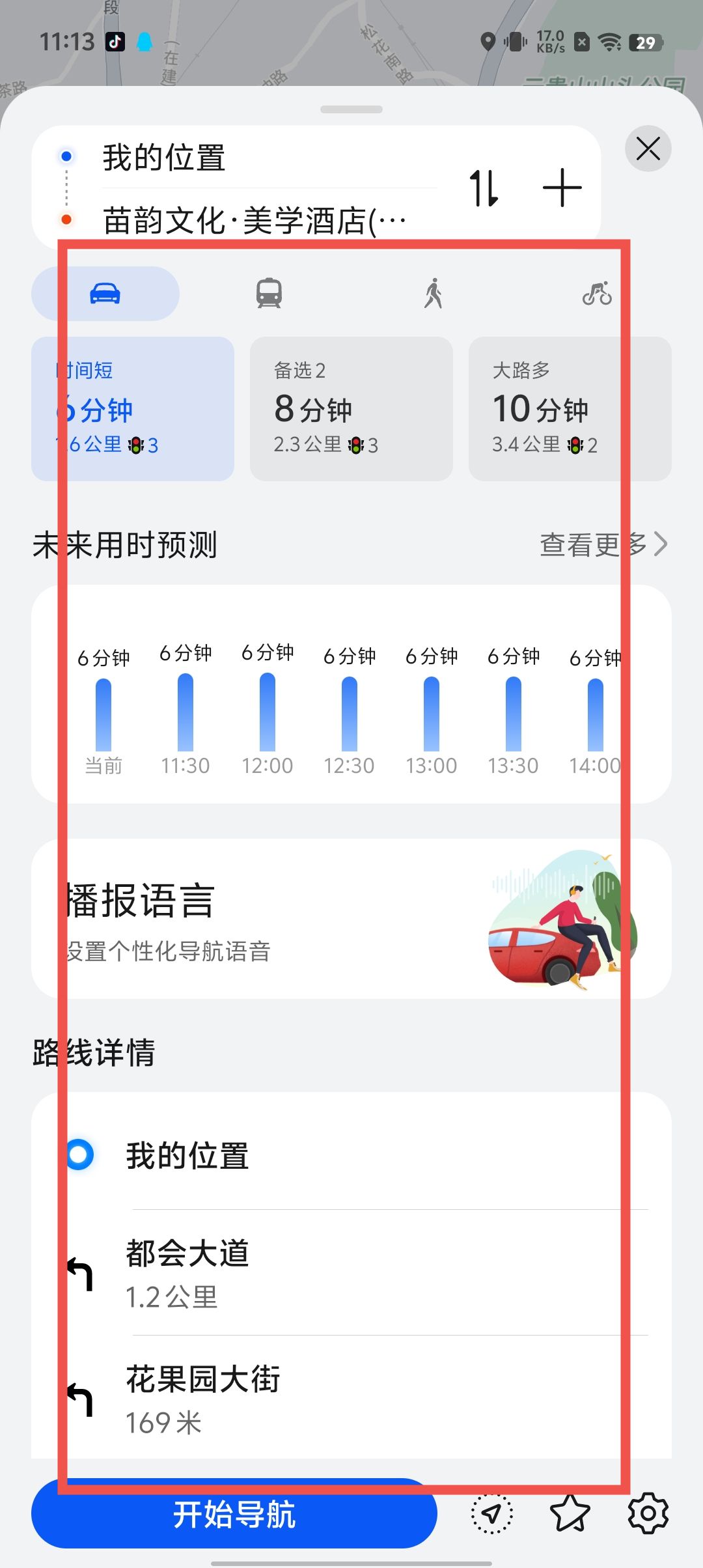Select the 备选2 8分钟 route

tap(351, 408)
